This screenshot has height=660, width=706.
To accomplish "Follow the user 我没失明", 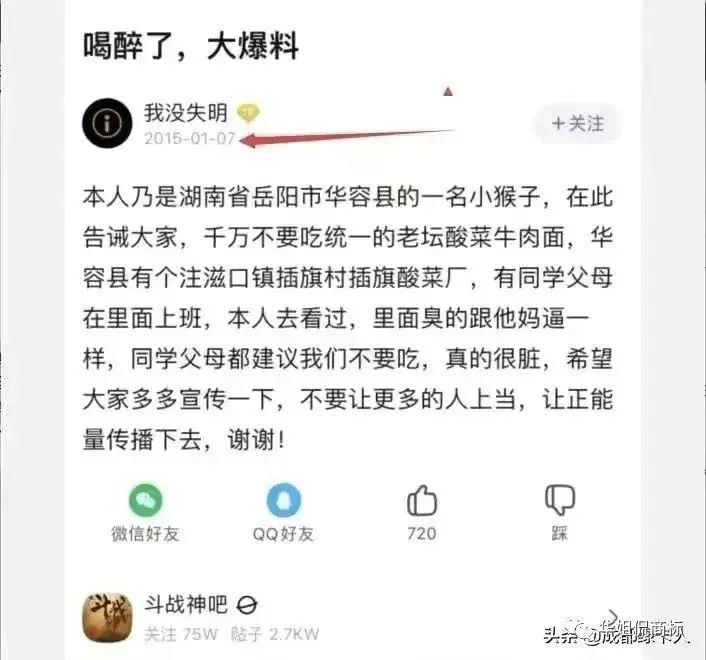I will point(578,124).
